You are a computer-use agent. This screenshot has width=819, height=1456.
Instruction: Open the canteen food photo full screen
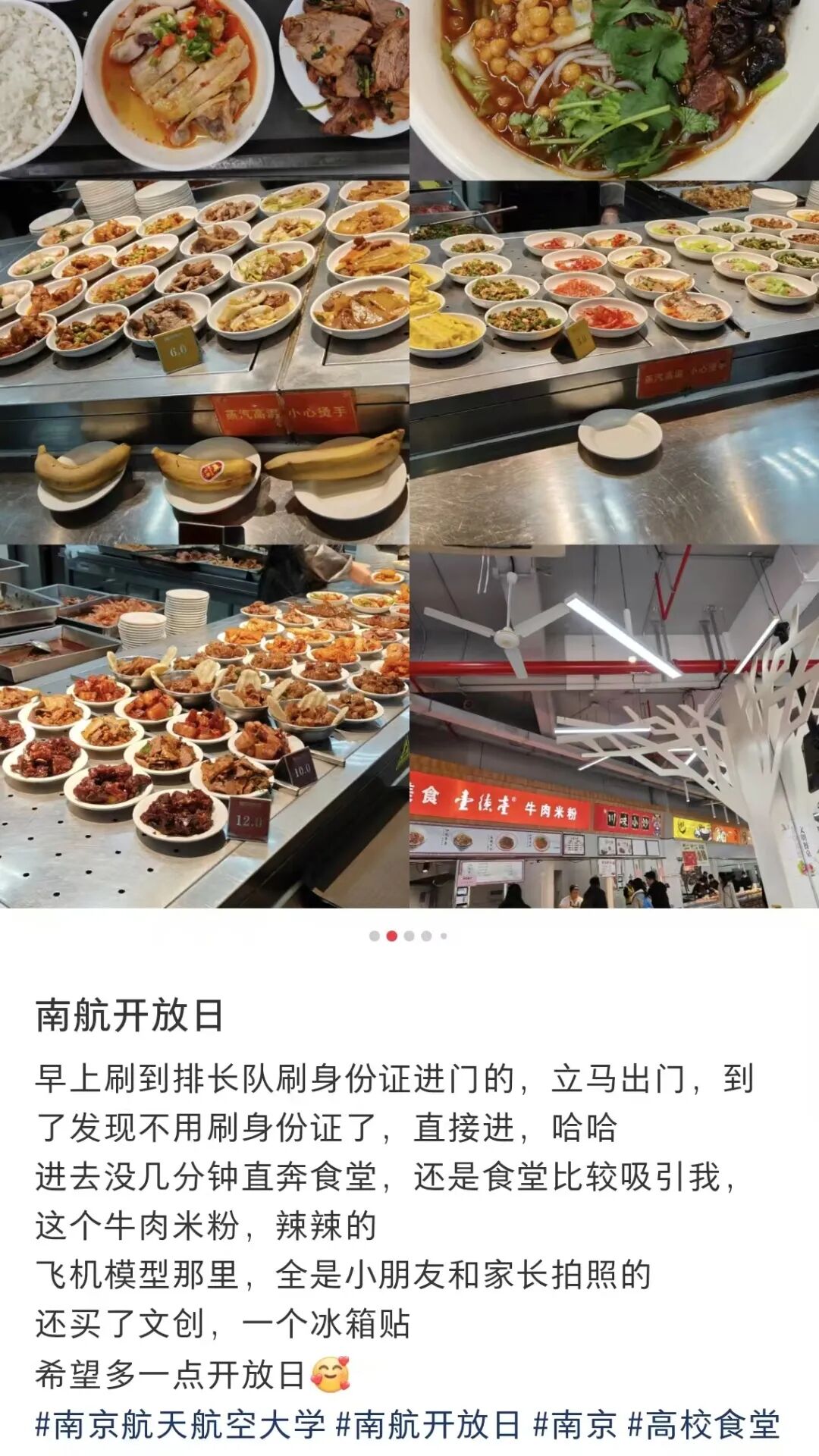tap(409, 455)
